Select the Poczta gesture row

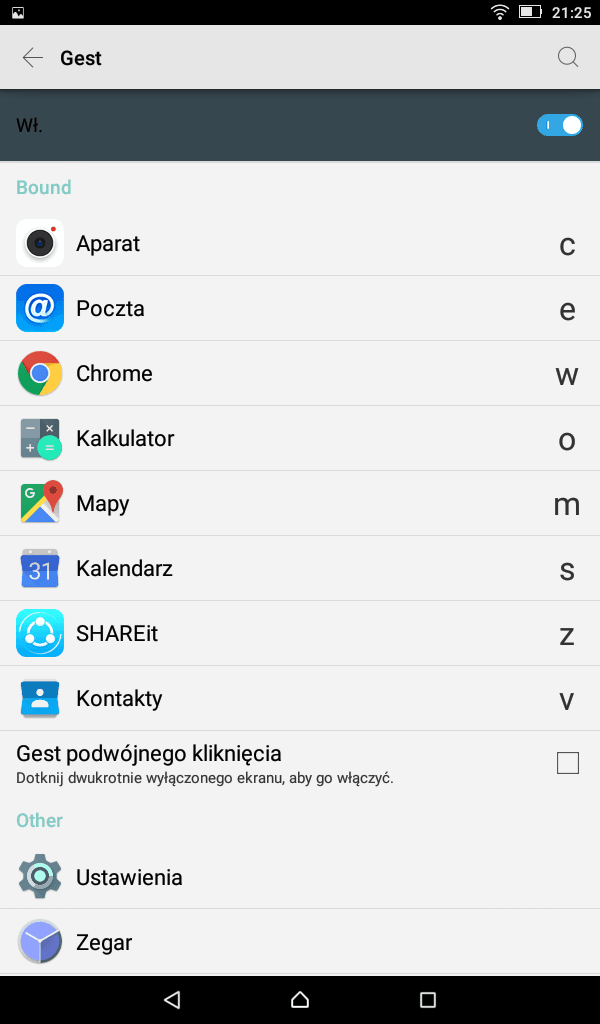click(x=300, y=309)
